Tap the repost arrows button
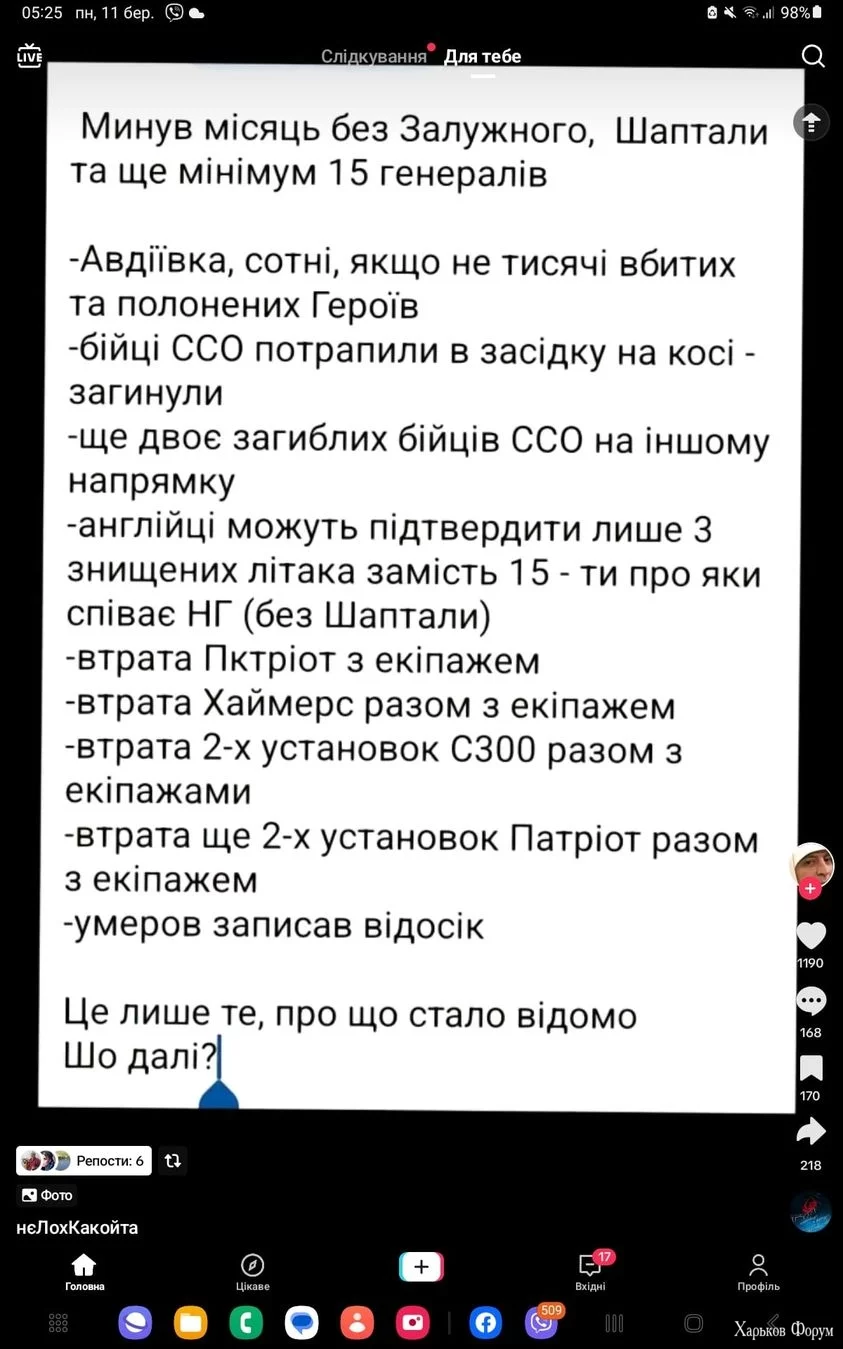Screen dimensions: 843x1349 172,1160
